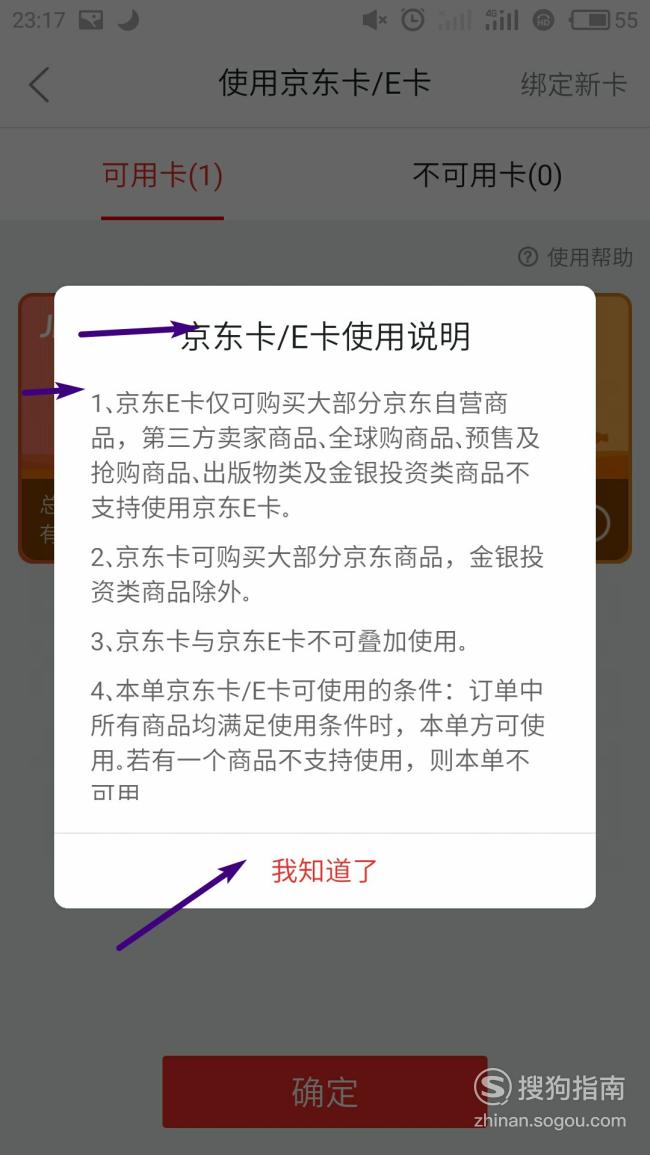
Task: Switch to the 不可用卡(0) tab
Action: tap(487, 175)
